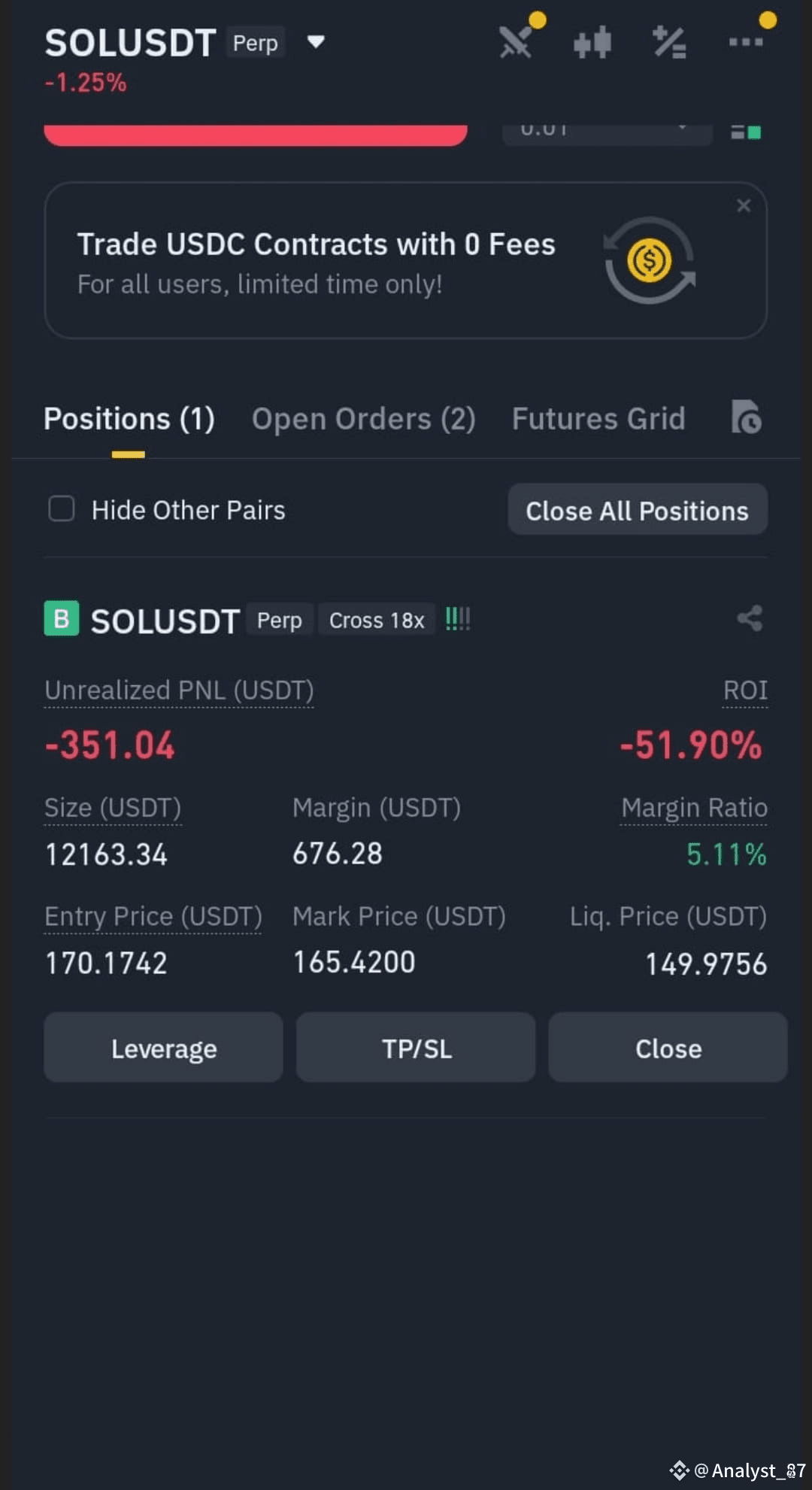Share the SOLUSDT position
The width and height of the screenshot is (812, 1490).
coord(749,618)
